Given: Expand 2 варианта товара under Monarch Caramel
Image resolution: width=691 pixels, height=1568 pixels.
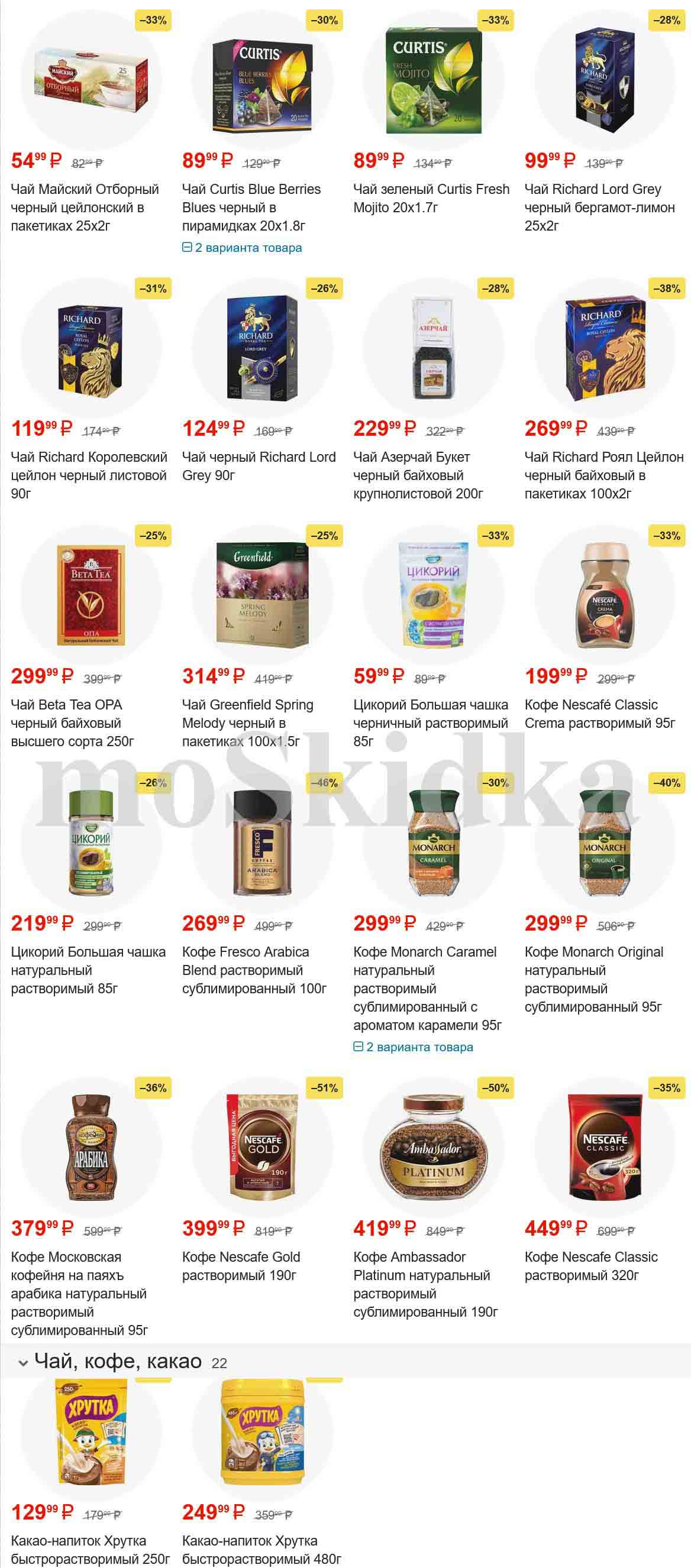Looking at the screenshot, I should click(x=414, y=1047).
